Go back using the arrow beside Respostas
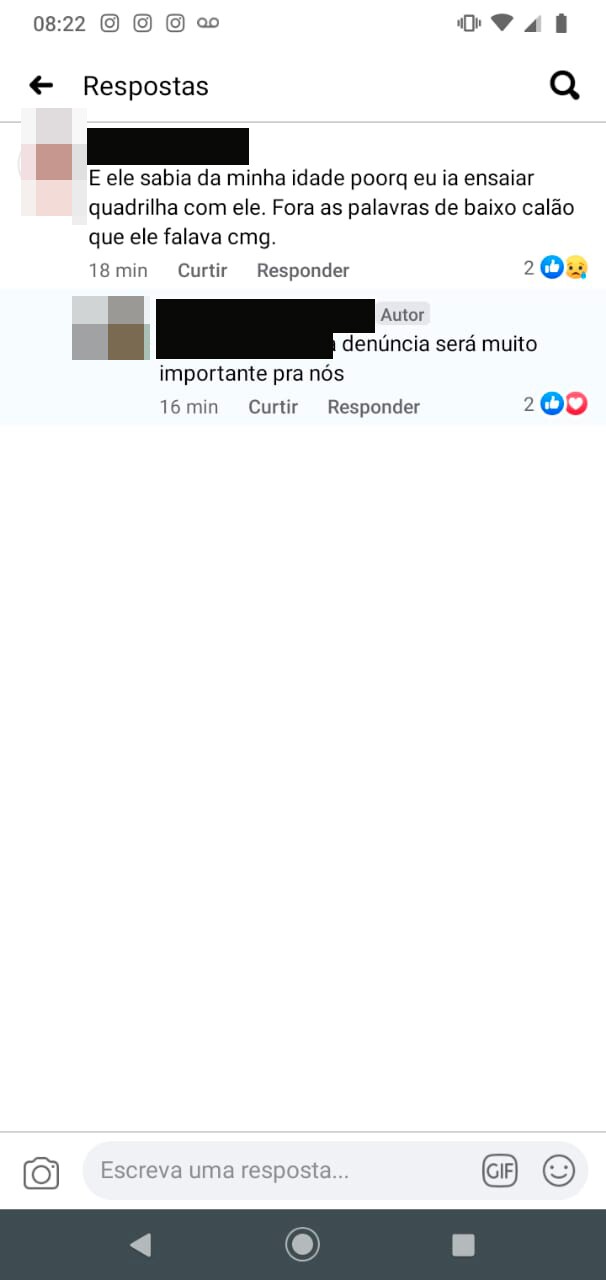606x1280 pixels. pos(40,86)
